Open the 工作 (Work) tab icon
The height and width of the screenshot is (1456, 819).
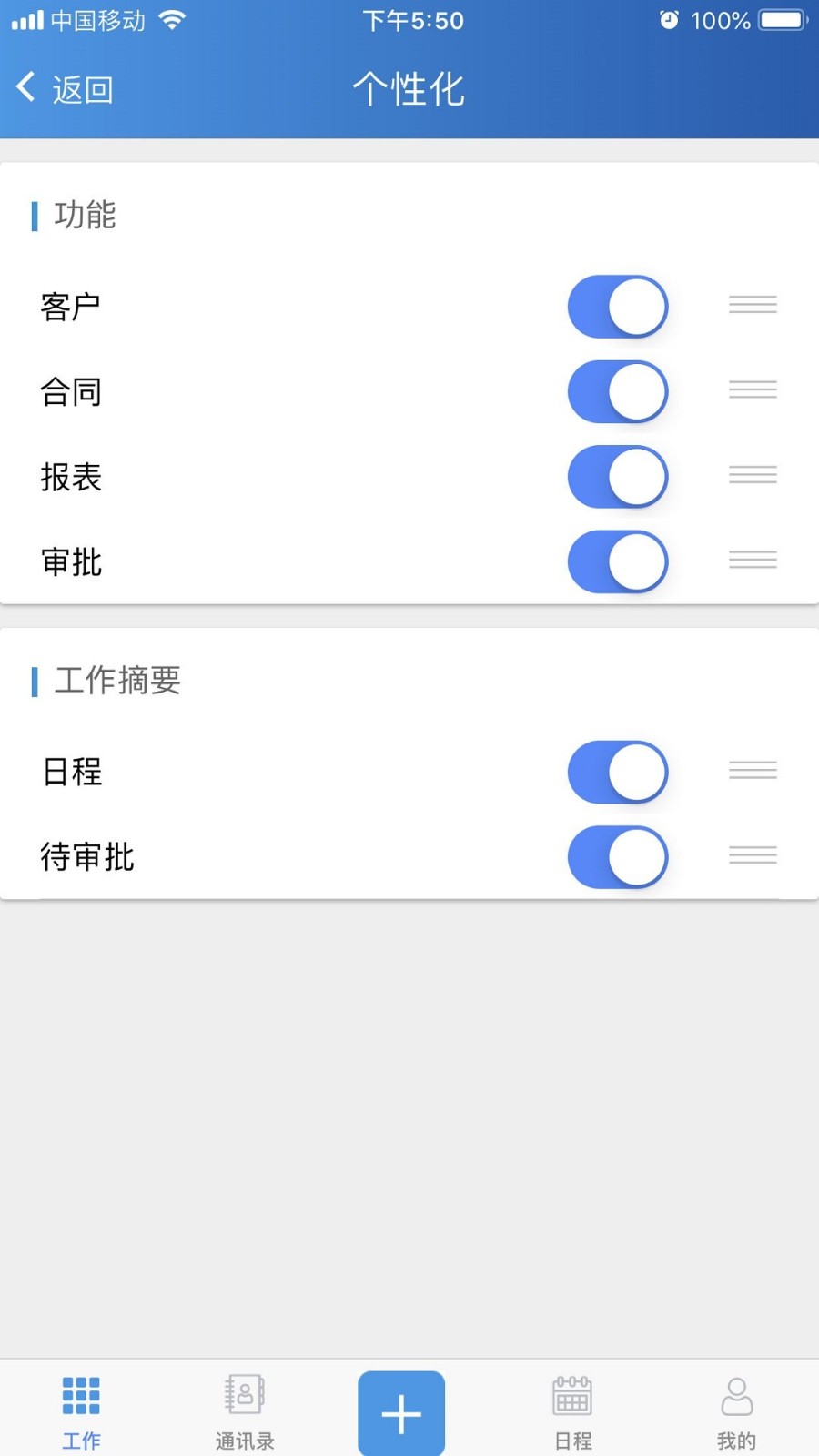pyautogui.click(x=81, y=1396)
